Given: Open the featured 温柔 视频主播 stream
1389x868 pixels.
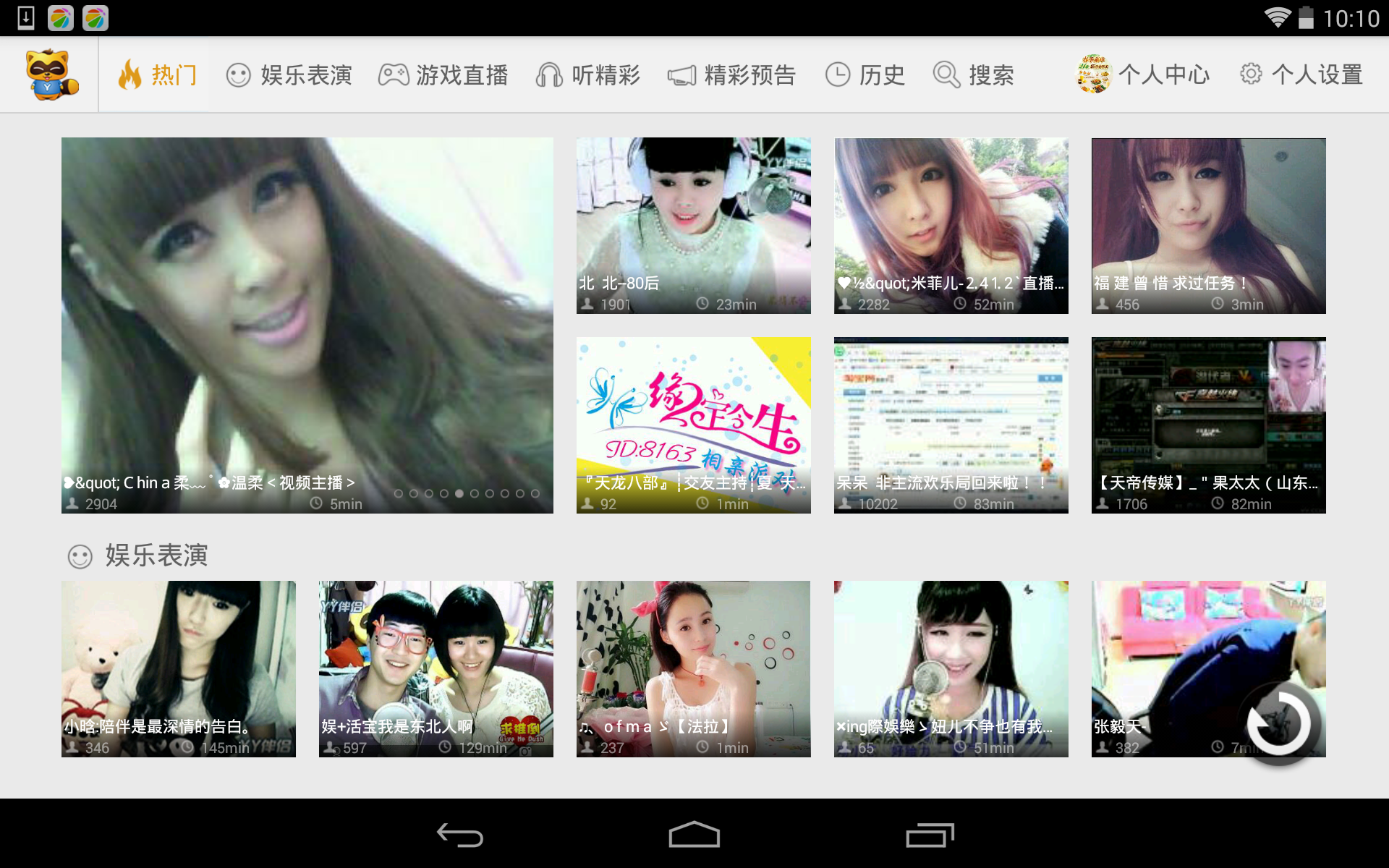Looking at the screenshot, I should click(307, 325).
